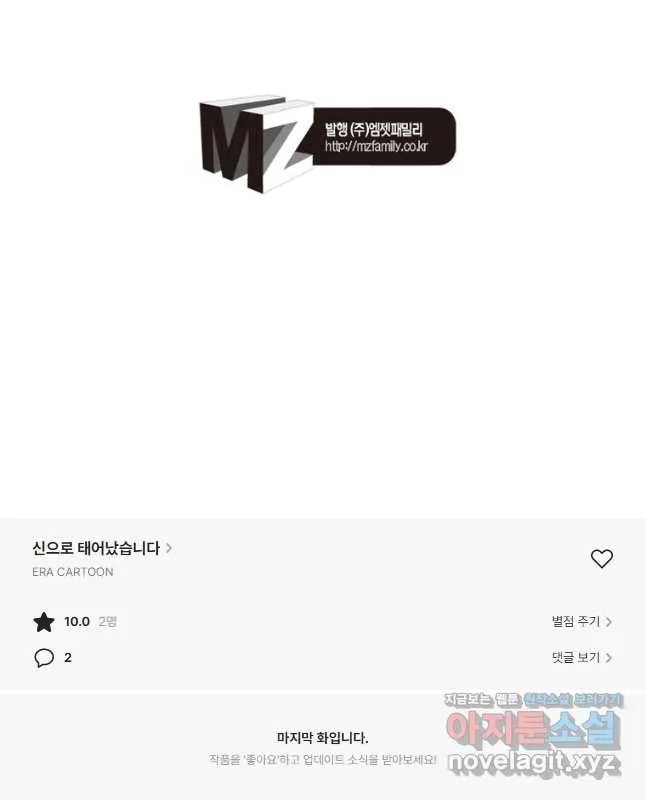Open 댓글 보기 to view comments
646x800 pixels.
[x=581, y=658]
